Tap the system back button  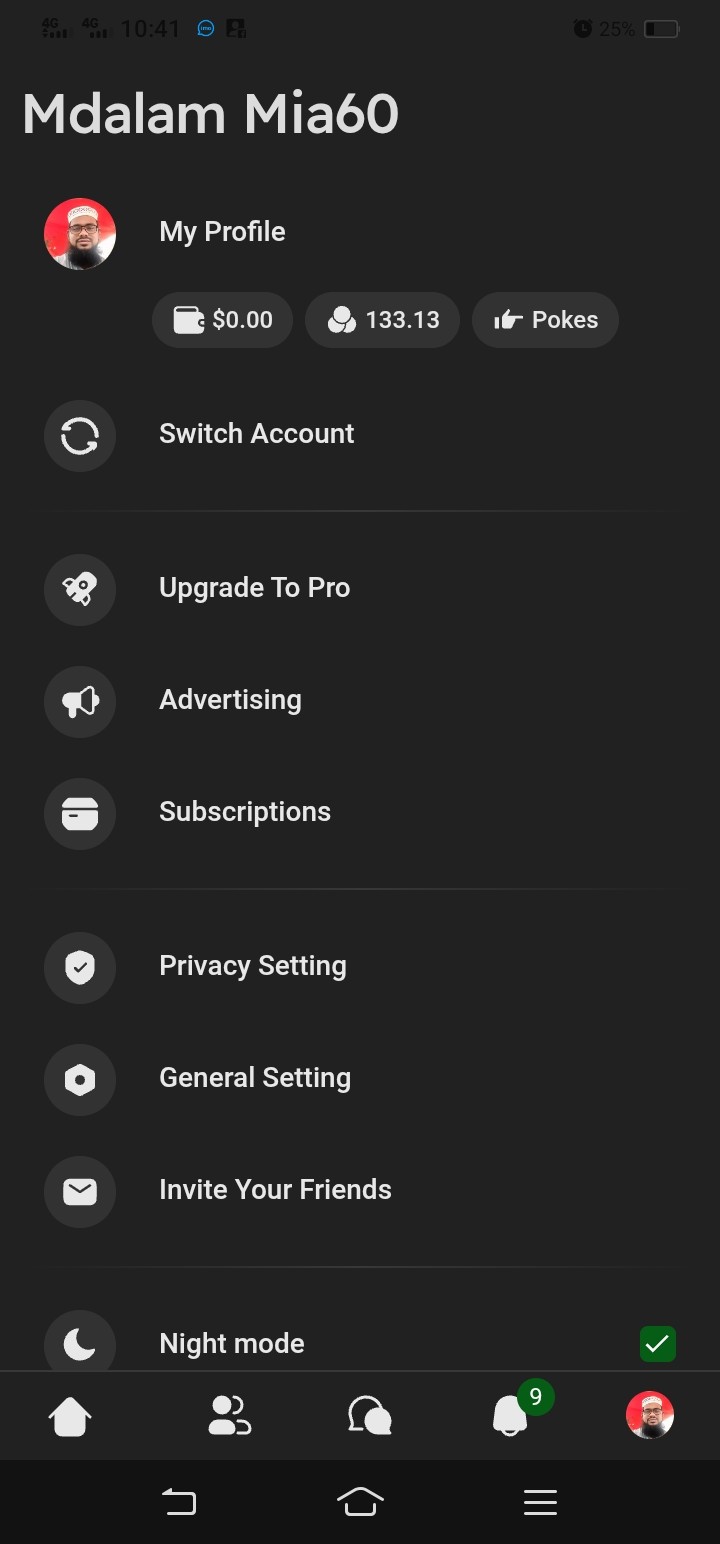coord(179,1501)
